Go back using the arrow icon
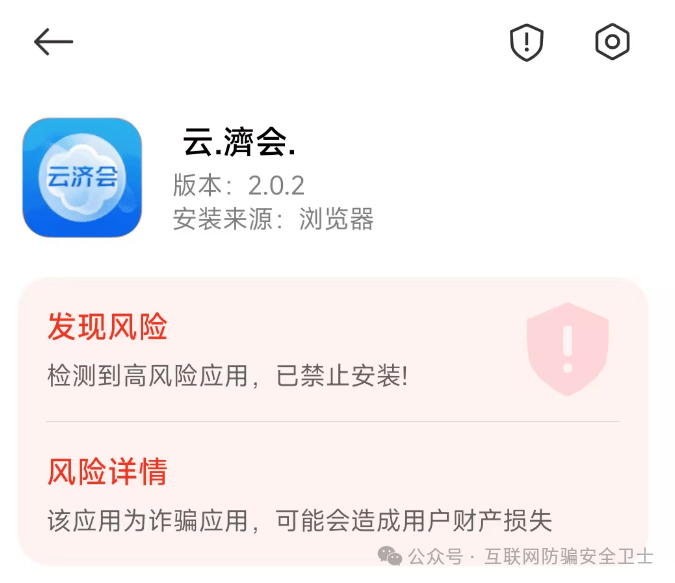Screen dimensions: 675x583 (54, 42)
